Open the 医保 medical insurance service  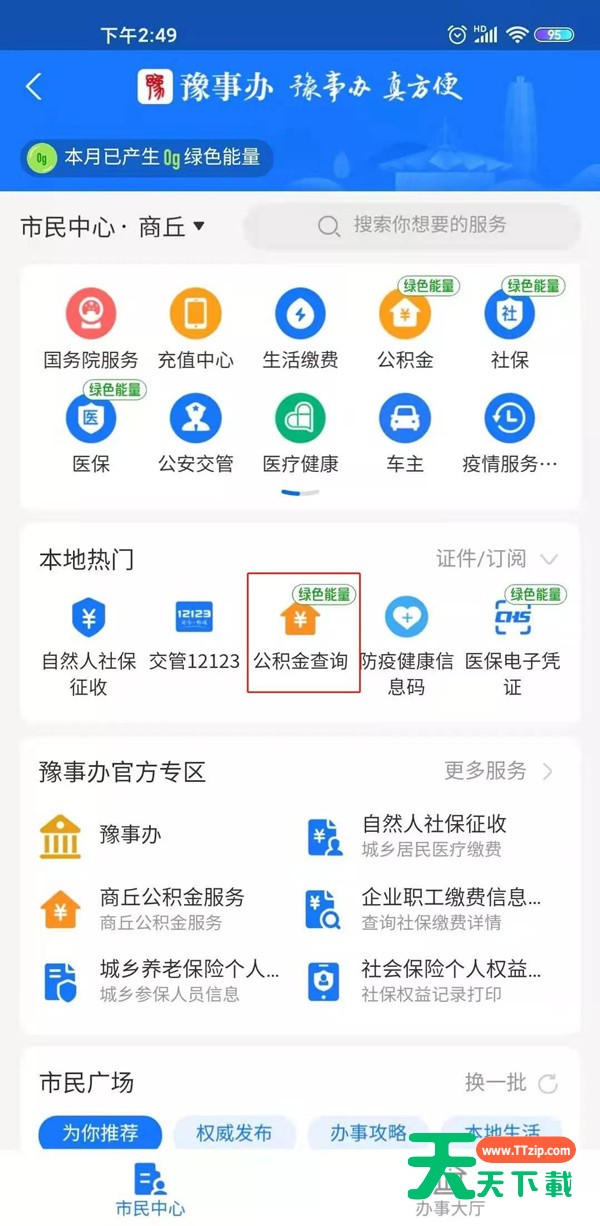(x=91, y=434)
